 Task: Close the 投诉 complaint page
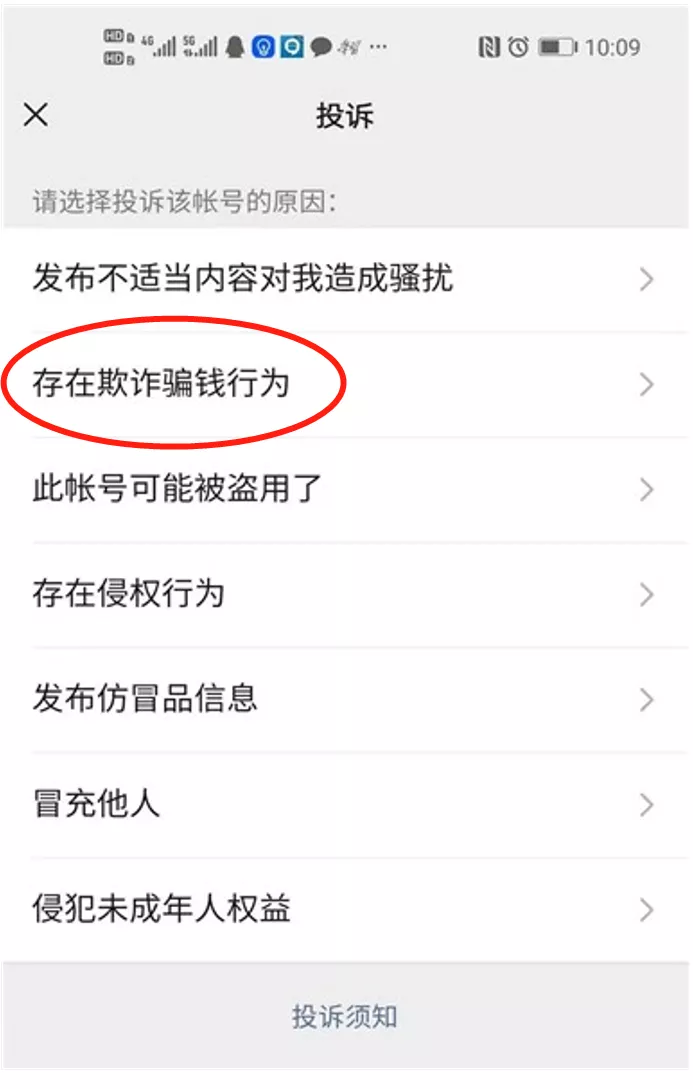[x=36, y=115]
